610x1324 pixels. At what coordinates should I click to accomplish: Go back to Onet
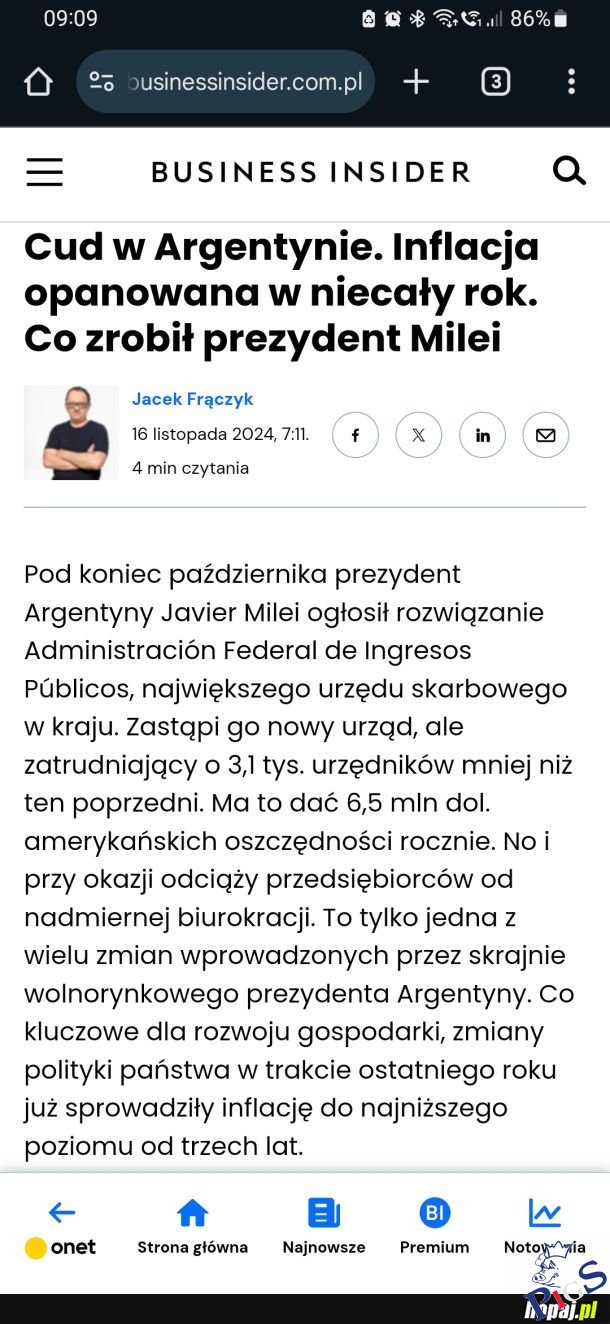coord(61,1229)
